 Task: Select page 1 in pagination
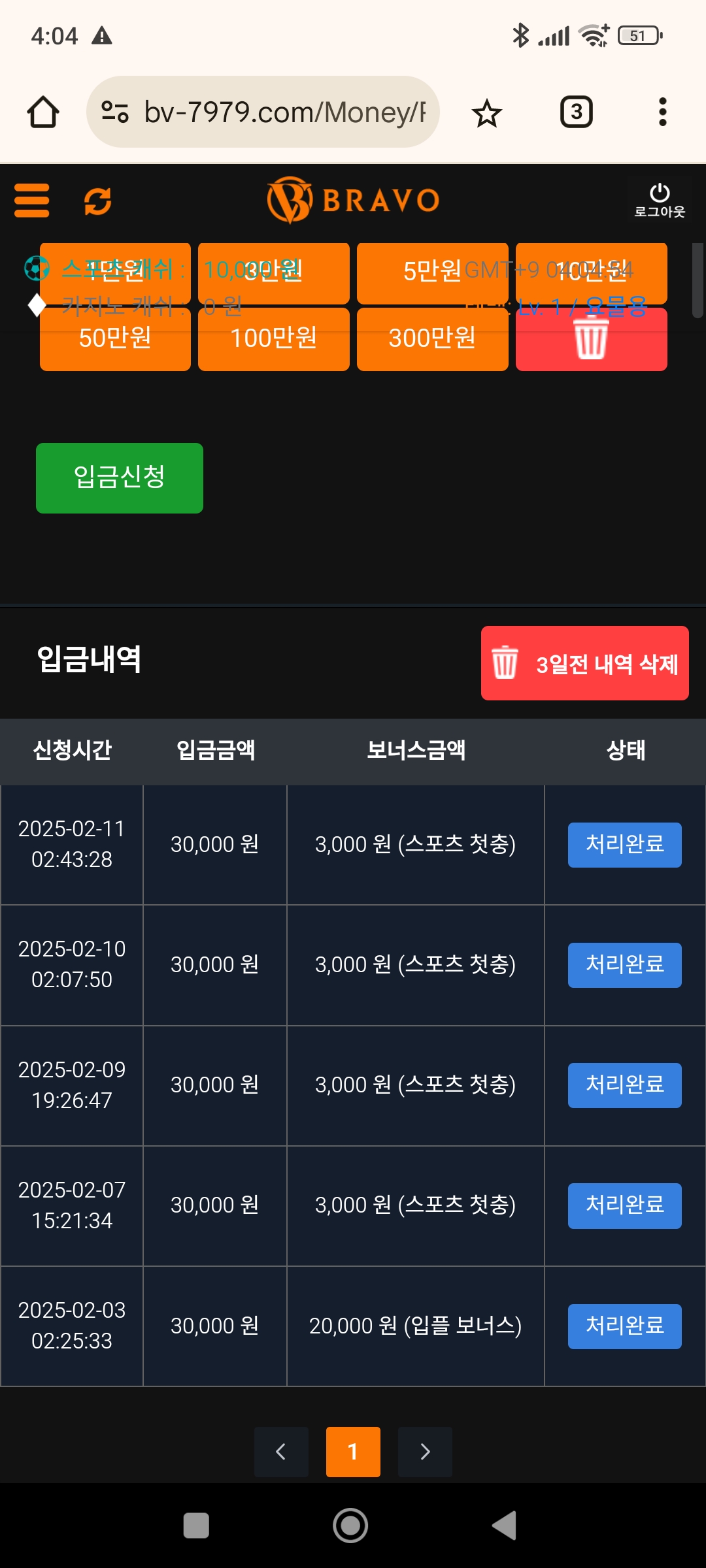353,1452
